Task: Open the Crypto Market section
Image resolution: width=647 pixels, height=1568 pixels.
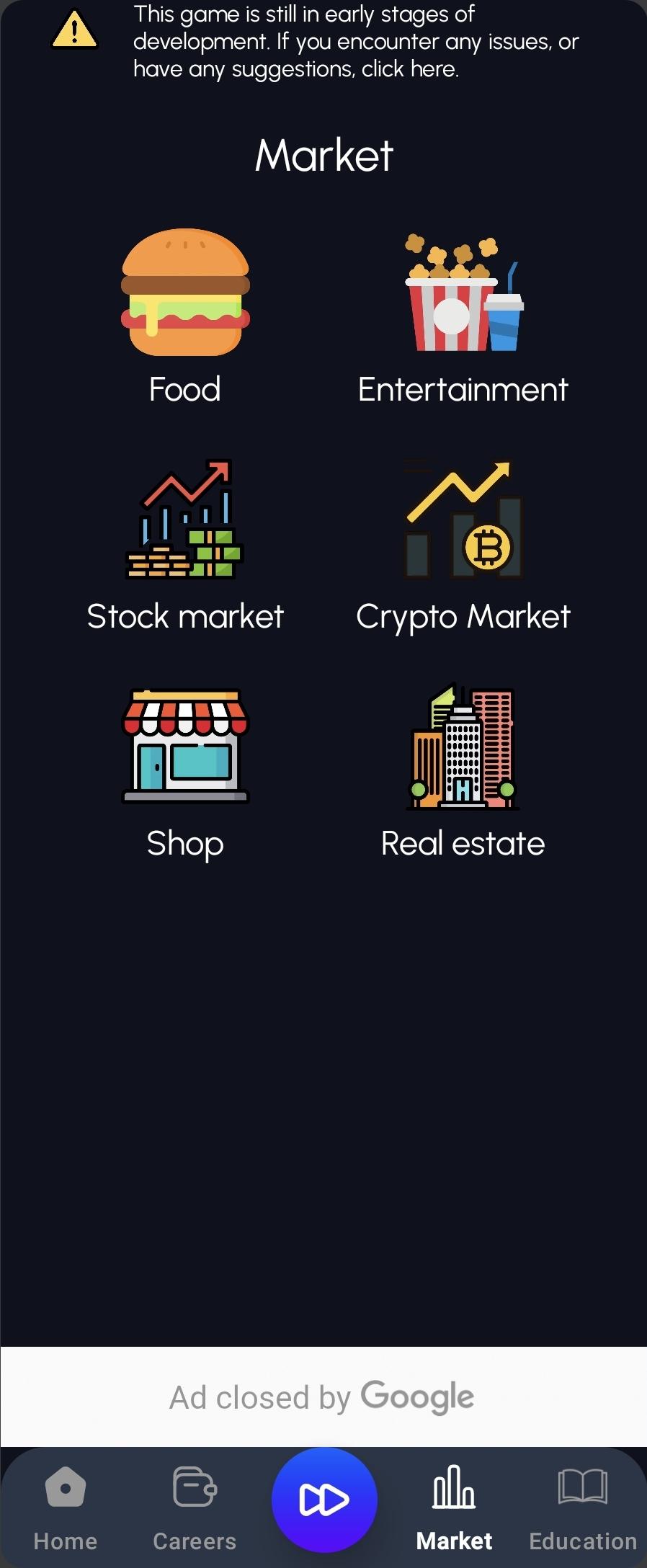Action: tap(463, 544)
